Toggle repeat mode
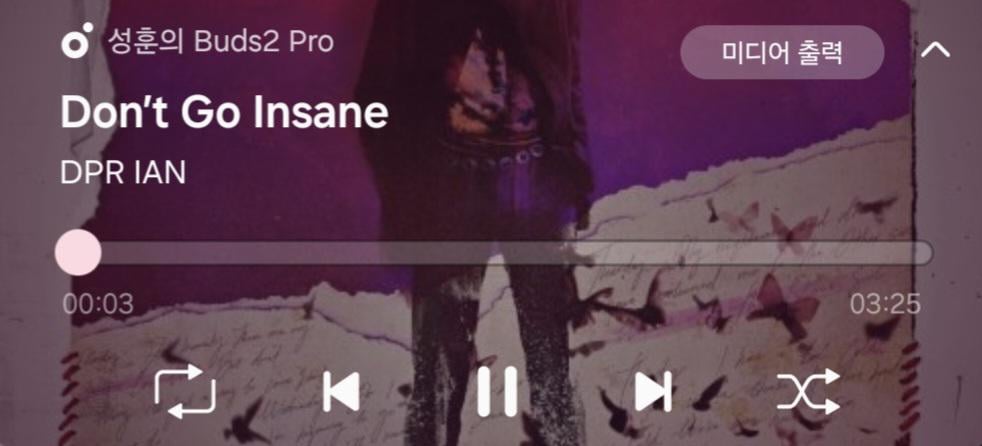 pyautogui.click(x=185, y=391)
